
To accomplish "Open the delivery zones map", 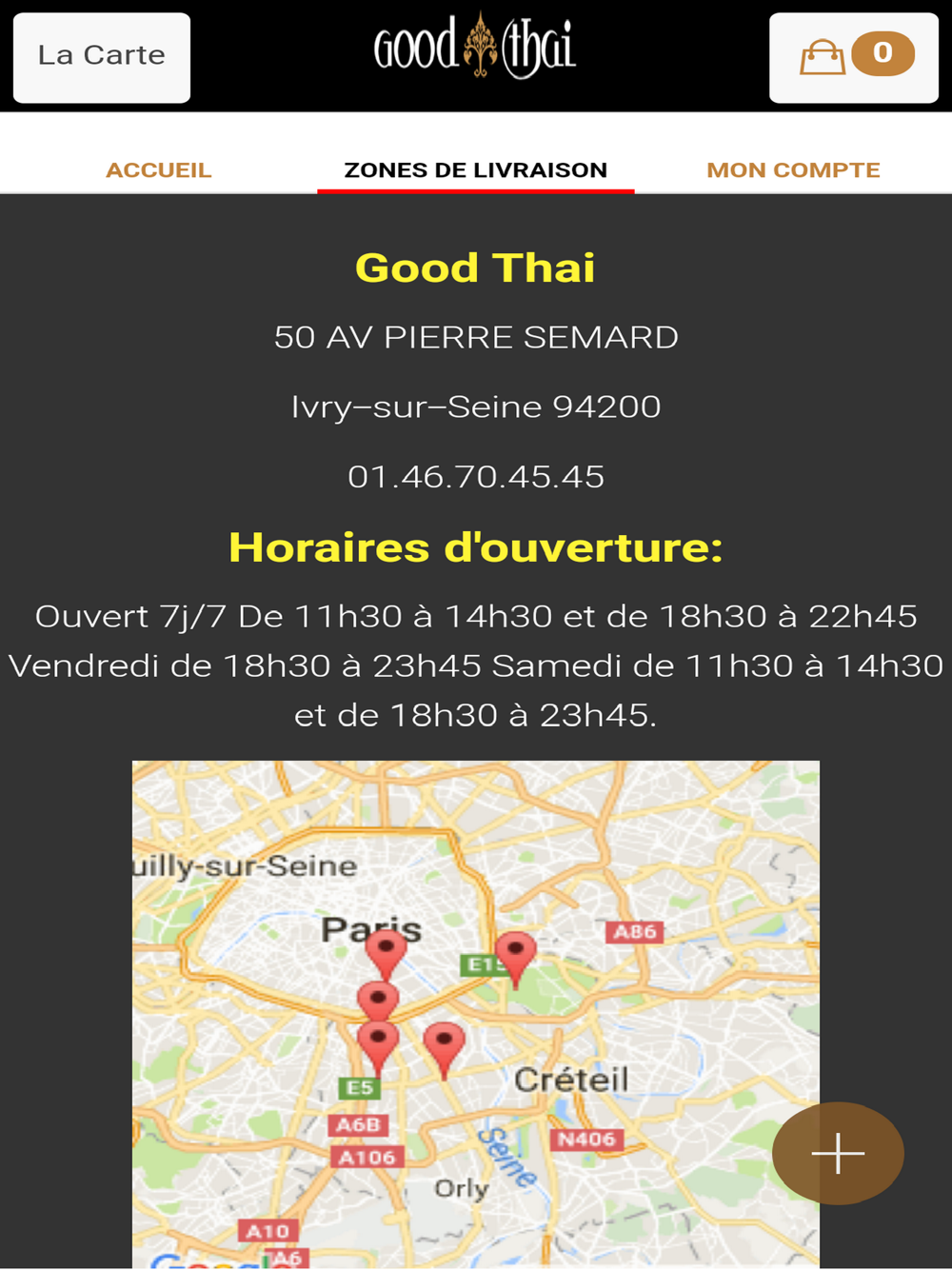I will tap(476, 1014).
